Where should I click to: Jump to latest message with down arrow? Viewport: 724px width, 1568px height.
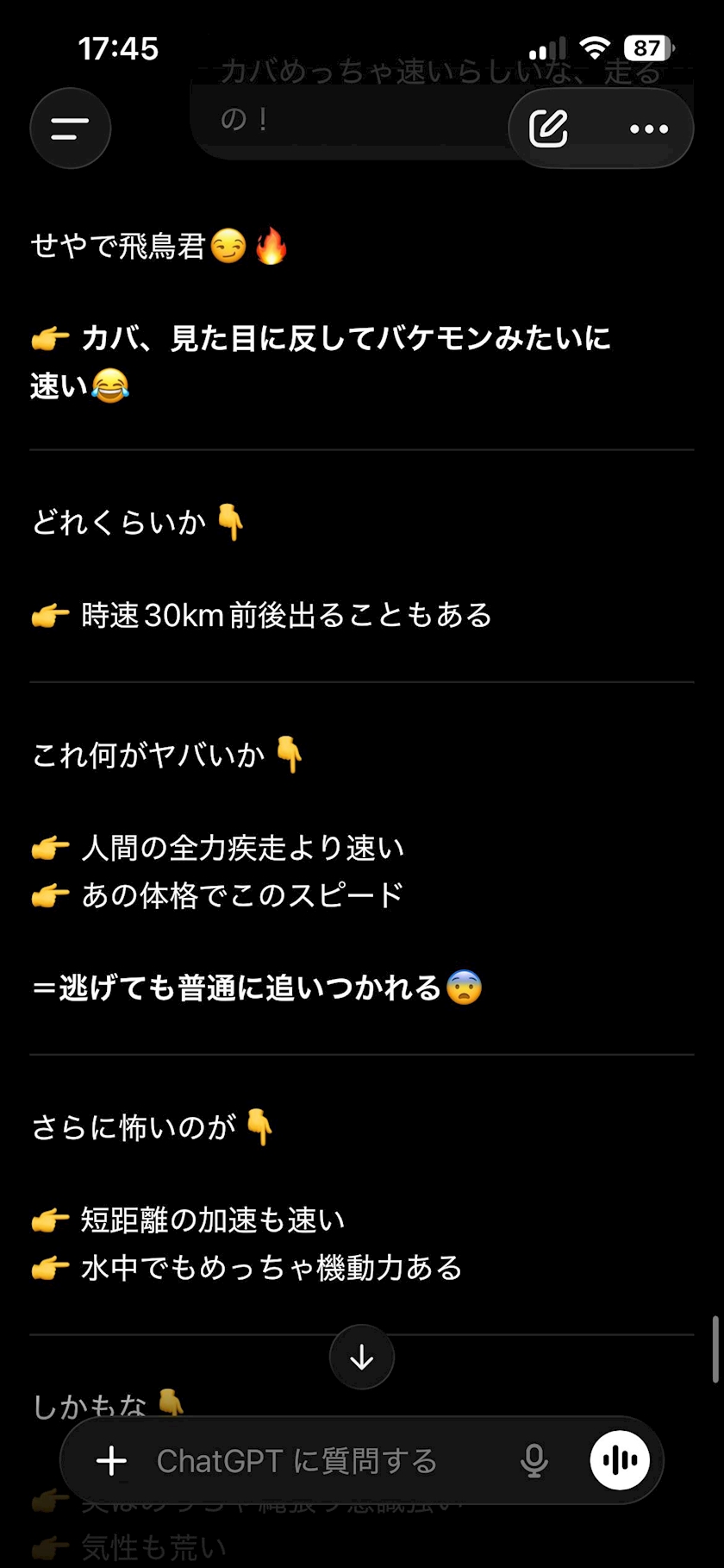(362, 1357)
